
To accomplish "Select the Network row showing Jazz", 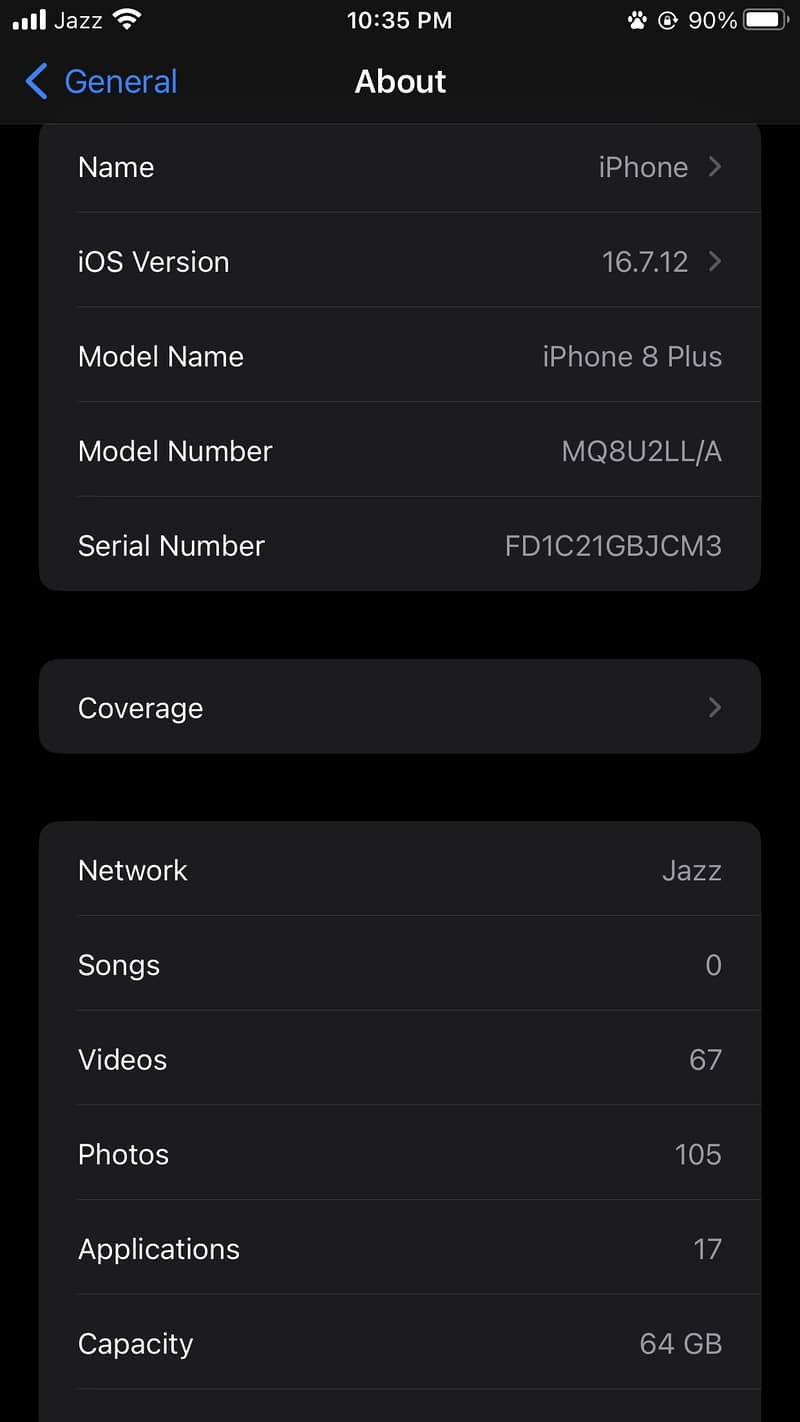I will [x=400, y=870].
